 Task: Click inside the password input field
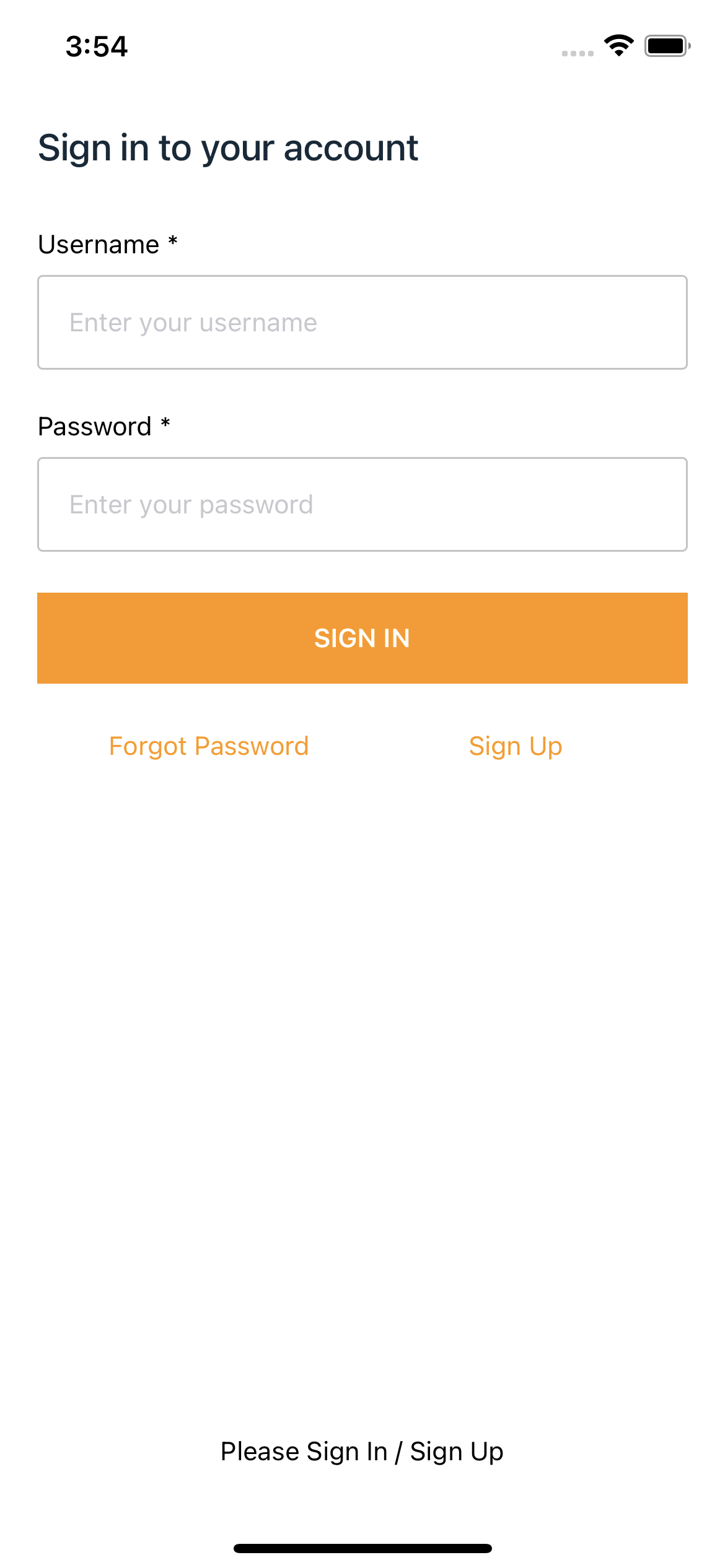[362, 503]
